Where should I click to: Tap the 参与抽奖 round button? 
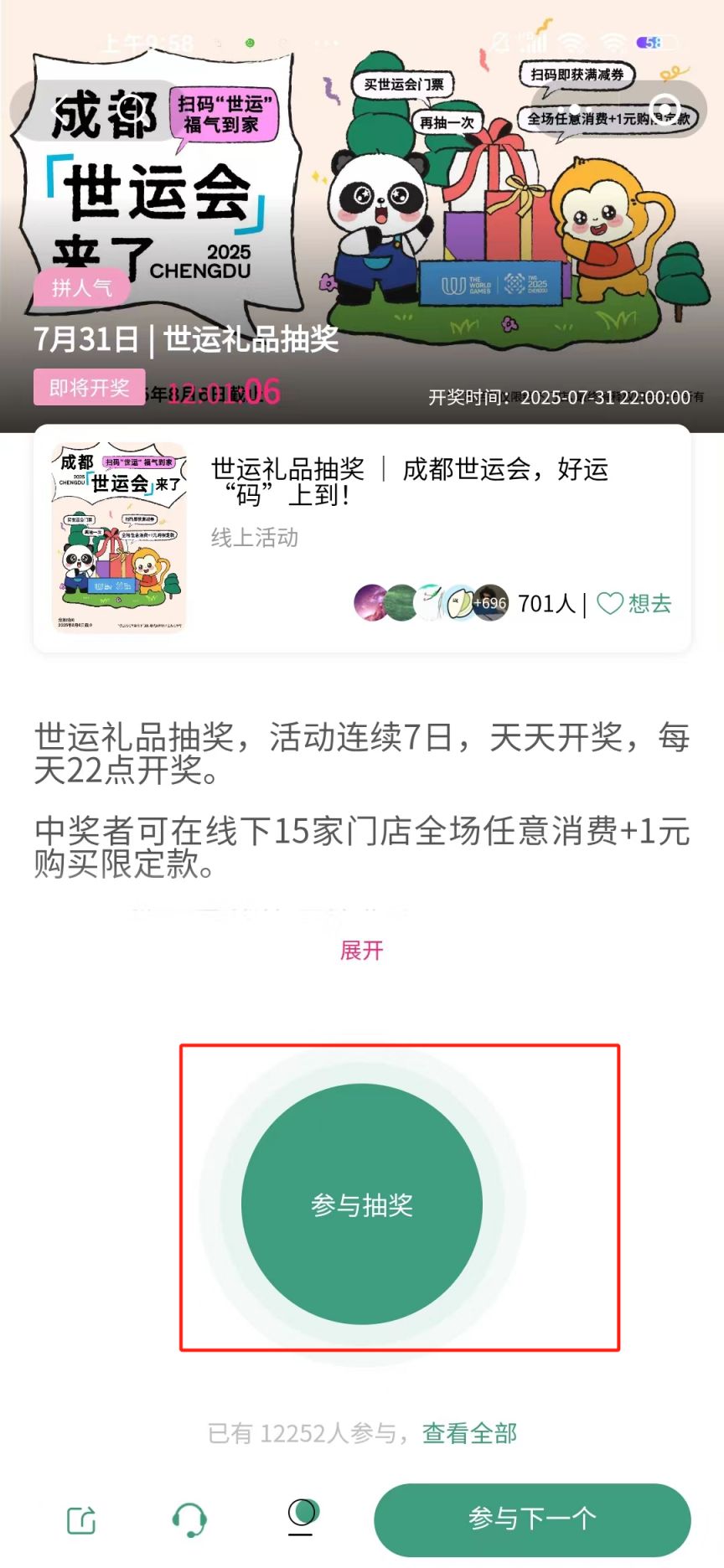361,1204
